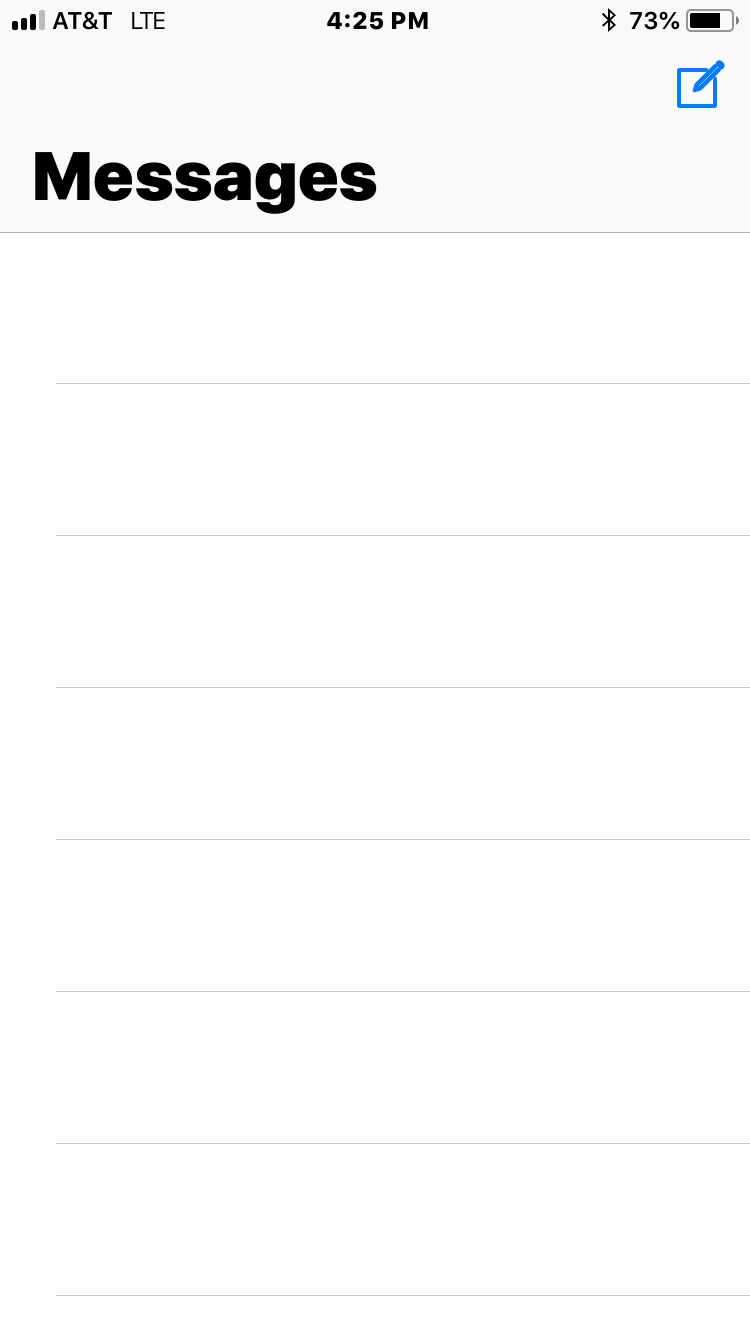750x1334 pixels.
Task: Compose a new message
Action: tap(699, 86)
